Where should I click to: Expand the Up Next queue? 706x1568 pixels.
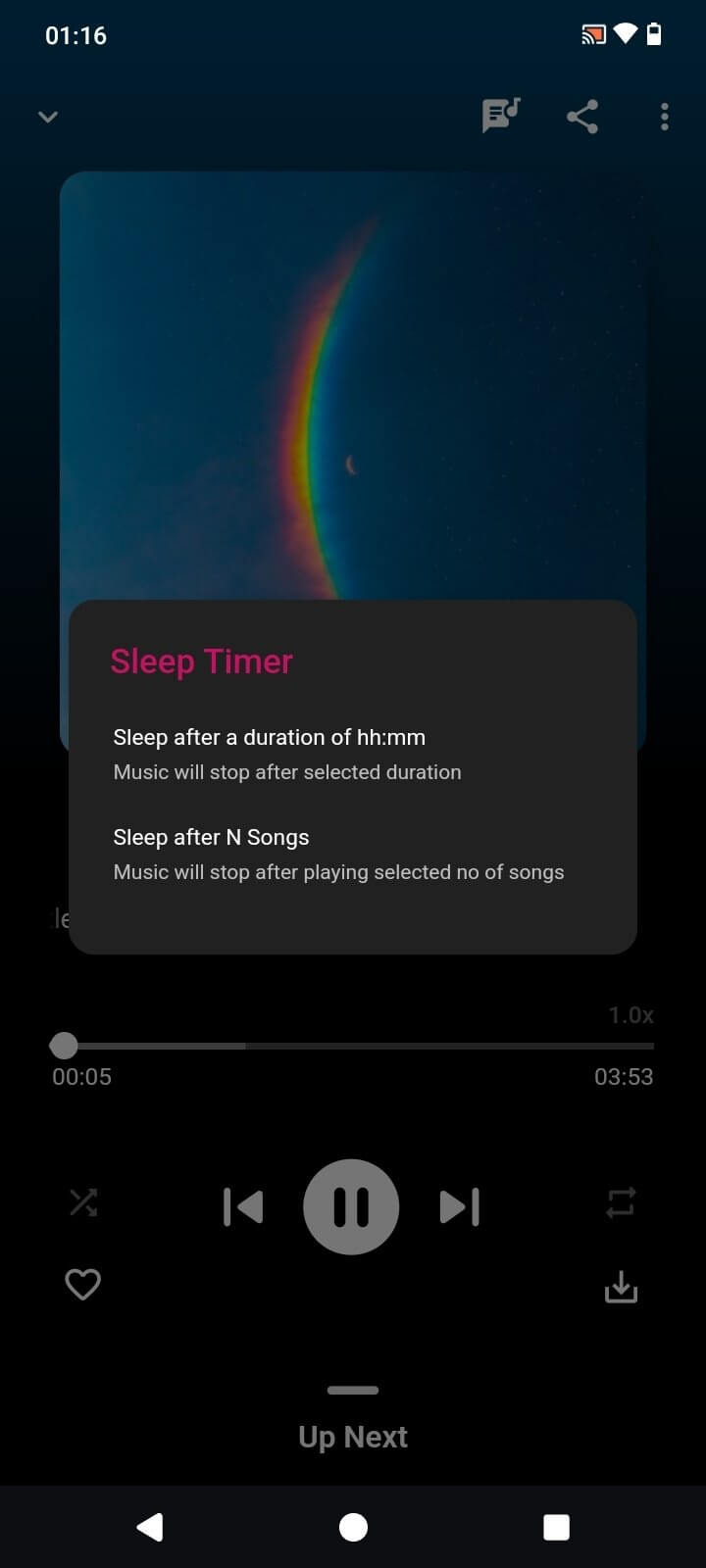click(353, 1436)
